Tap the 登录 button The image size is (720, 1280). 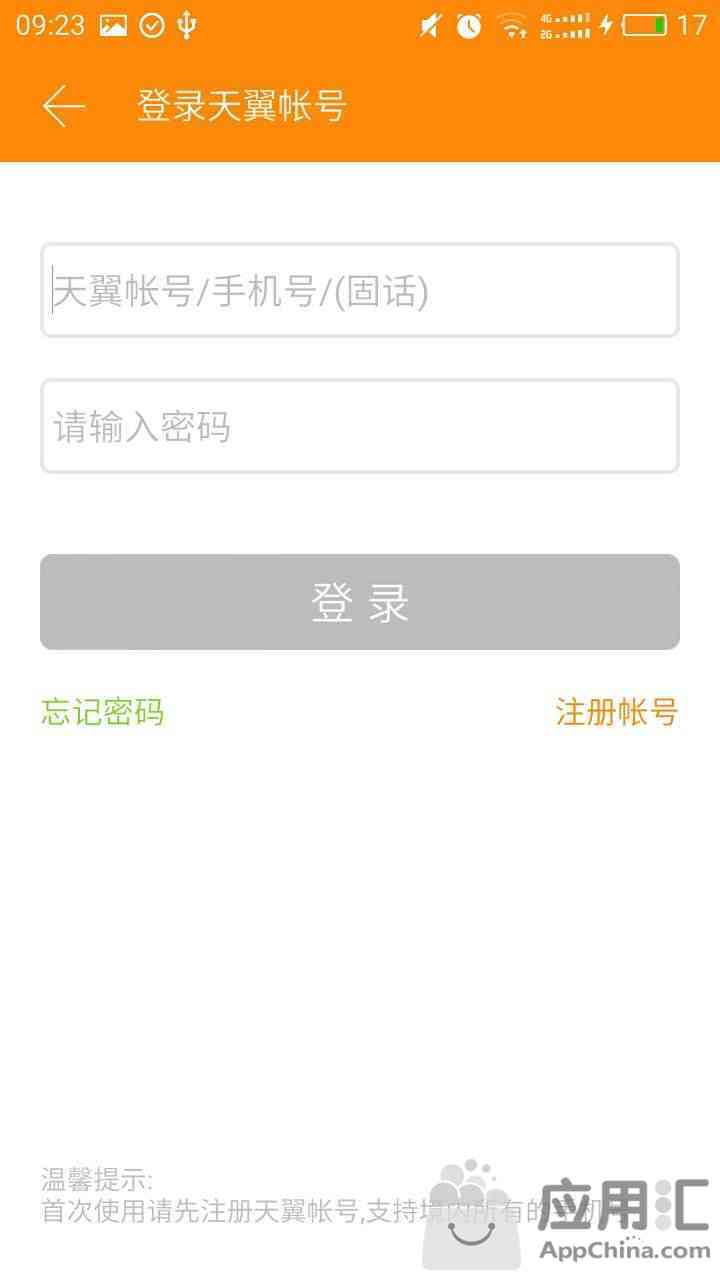point(360,602)
